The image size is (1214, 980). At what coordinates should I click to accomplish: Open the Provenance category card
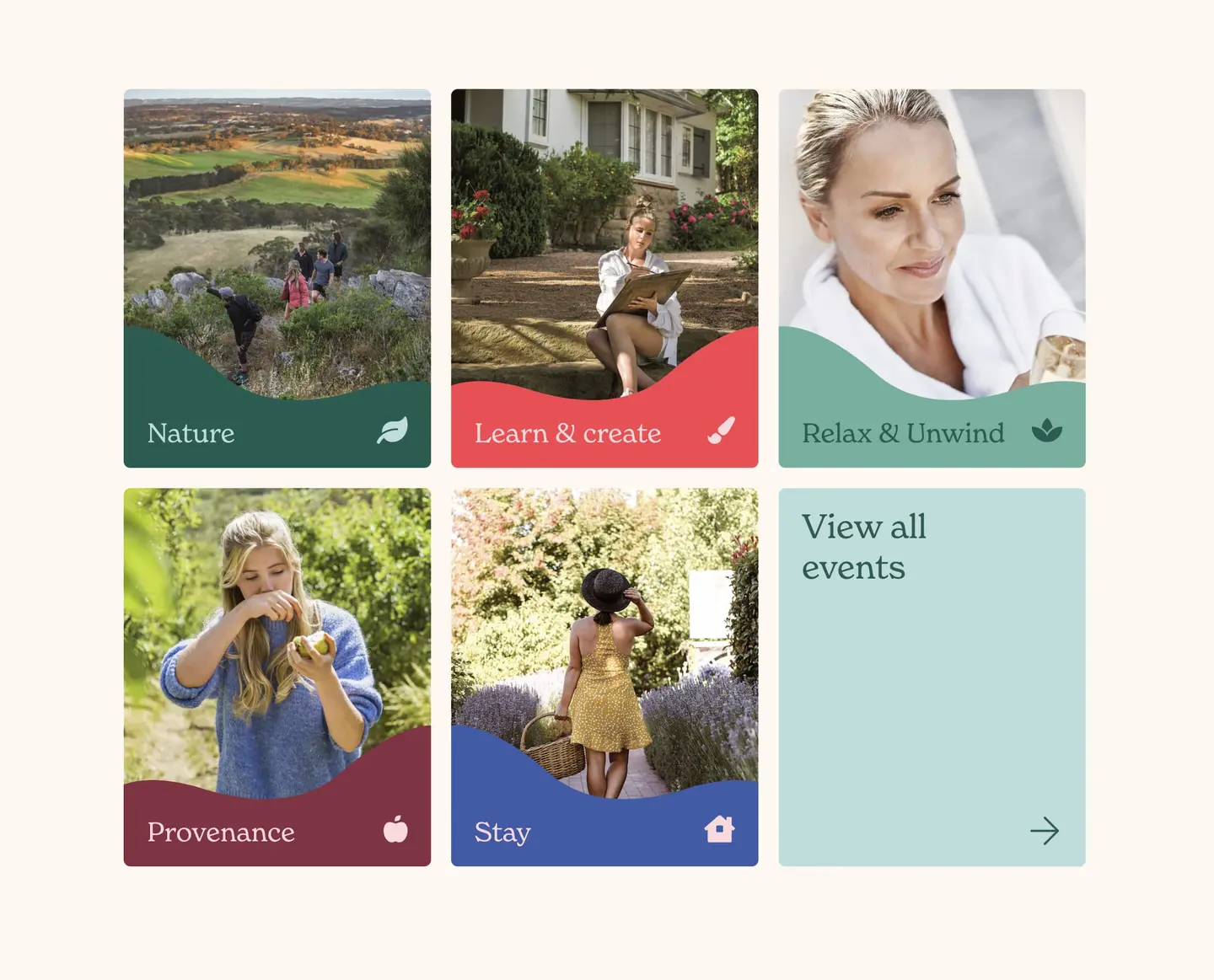277,677
